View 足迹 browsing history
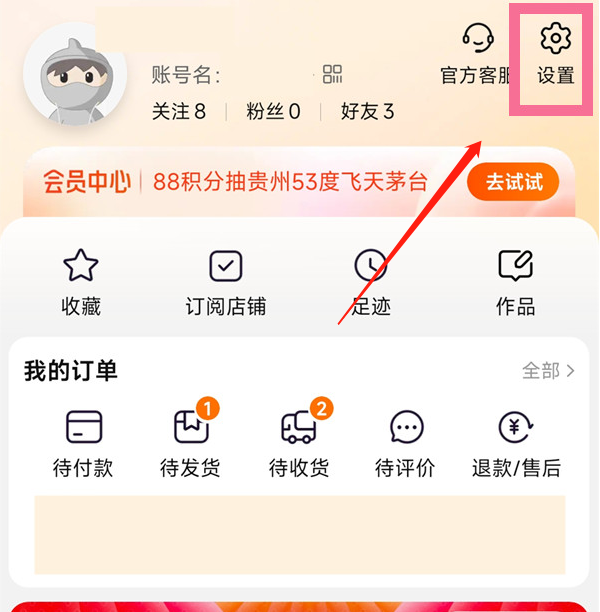 click(x=370, y=281)
